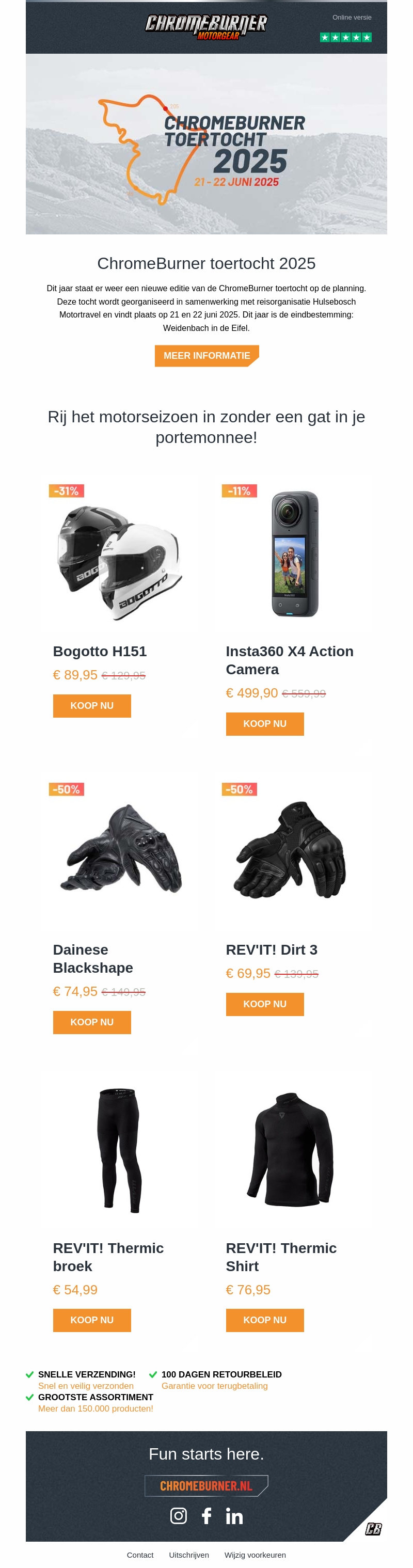
Task: Select Uitschrijven to unsubscribe
Action: (188, 1555)
